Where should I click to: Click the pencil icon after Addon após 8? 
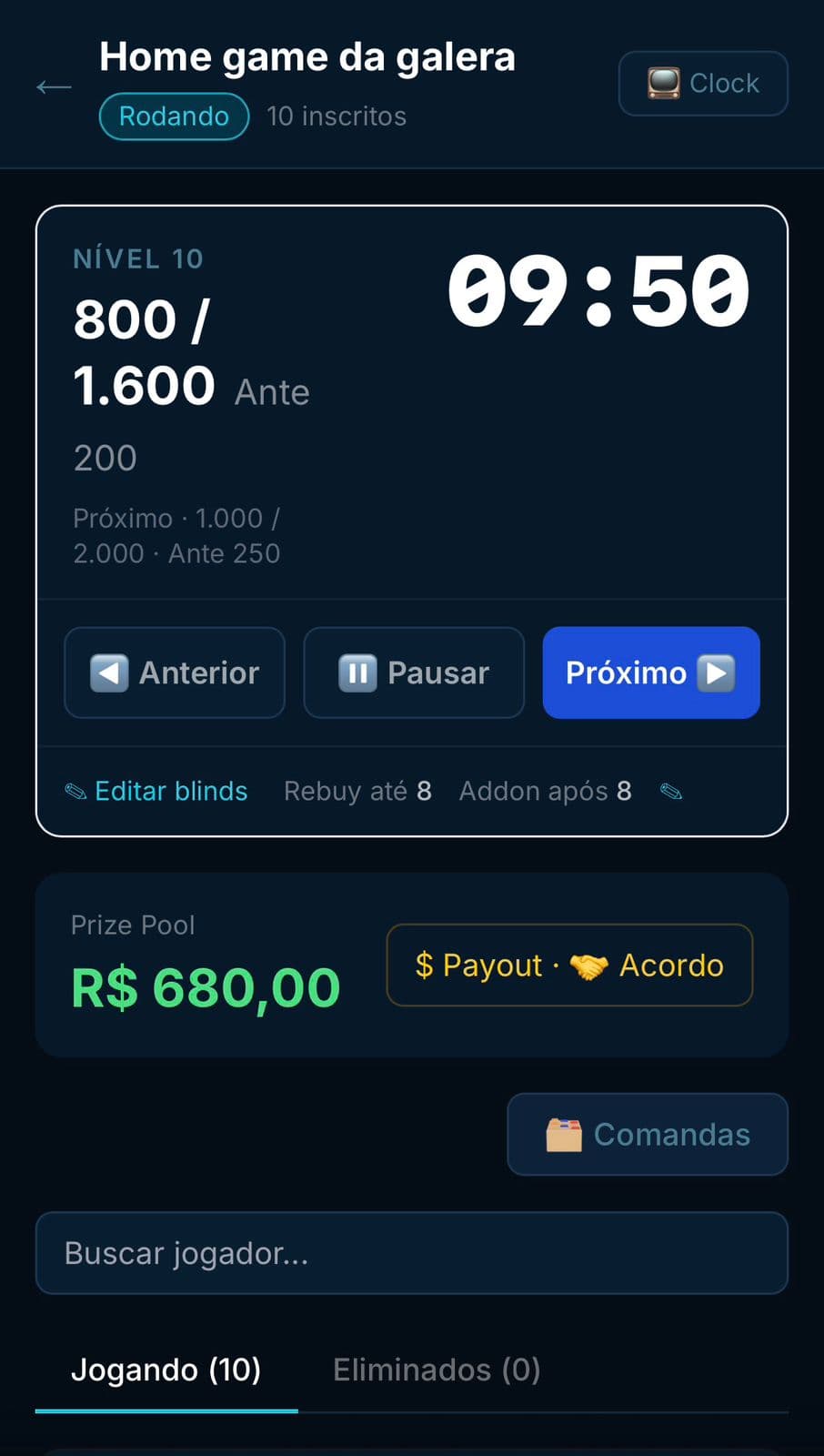672,792
